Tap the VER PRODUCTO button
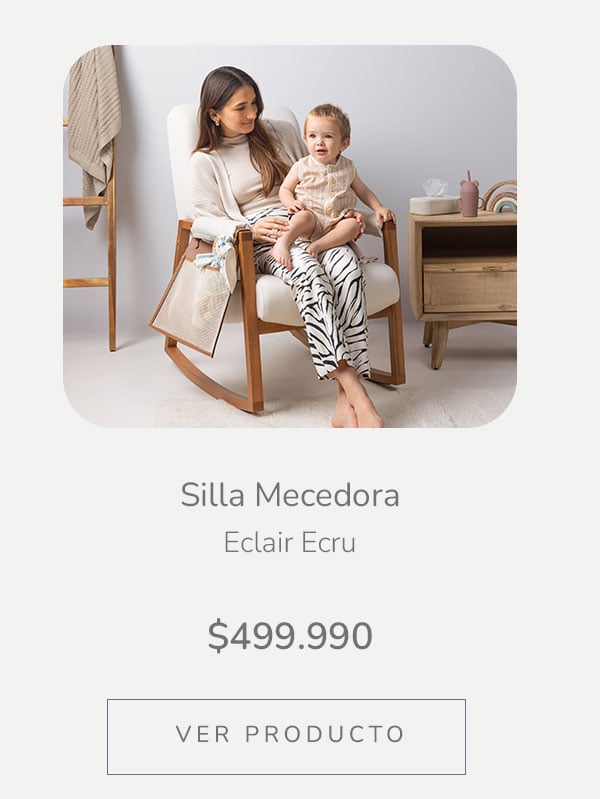The height and width of the screenshot is (799, 600). [x=286, y=736]
